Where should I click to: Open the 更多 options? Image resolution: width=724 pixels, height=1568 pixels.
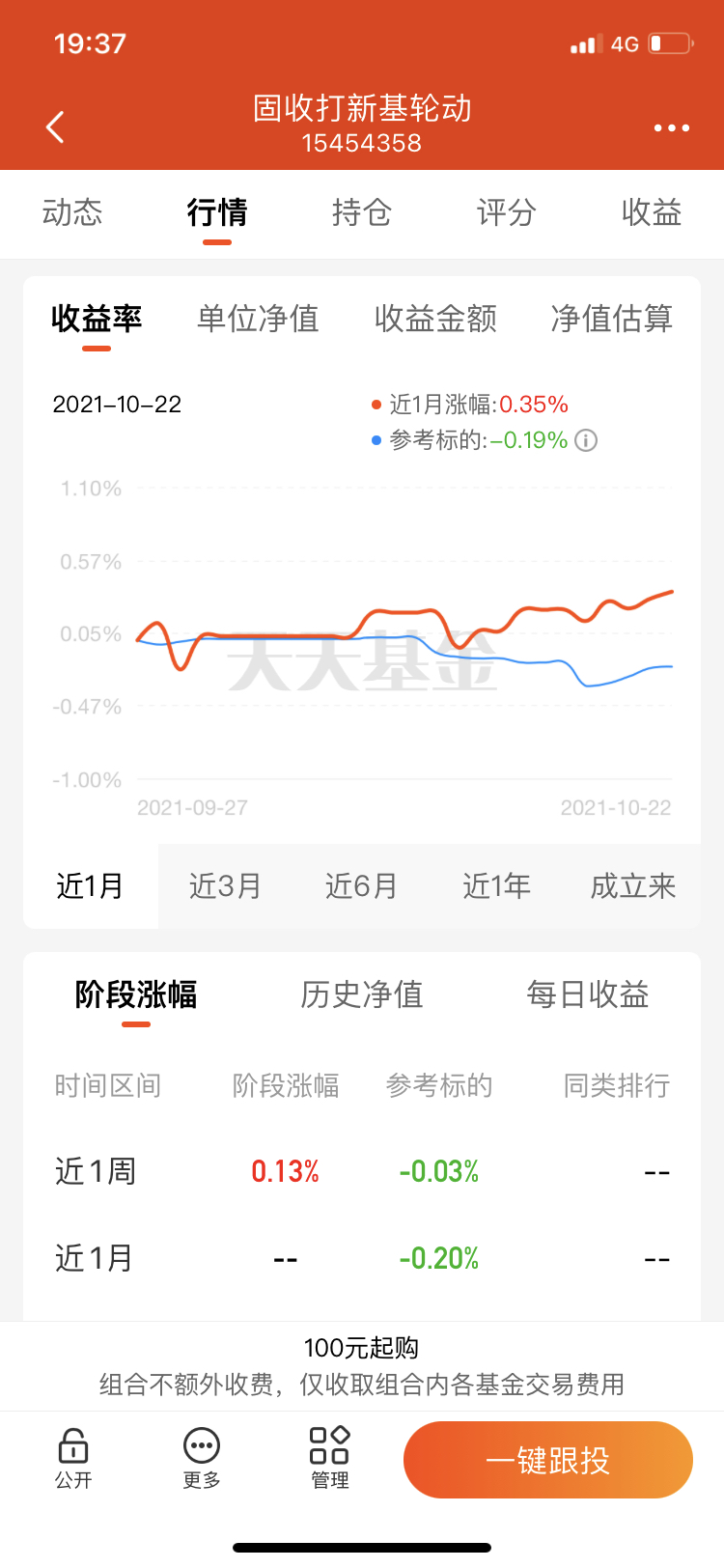[x=202, y=1458]
